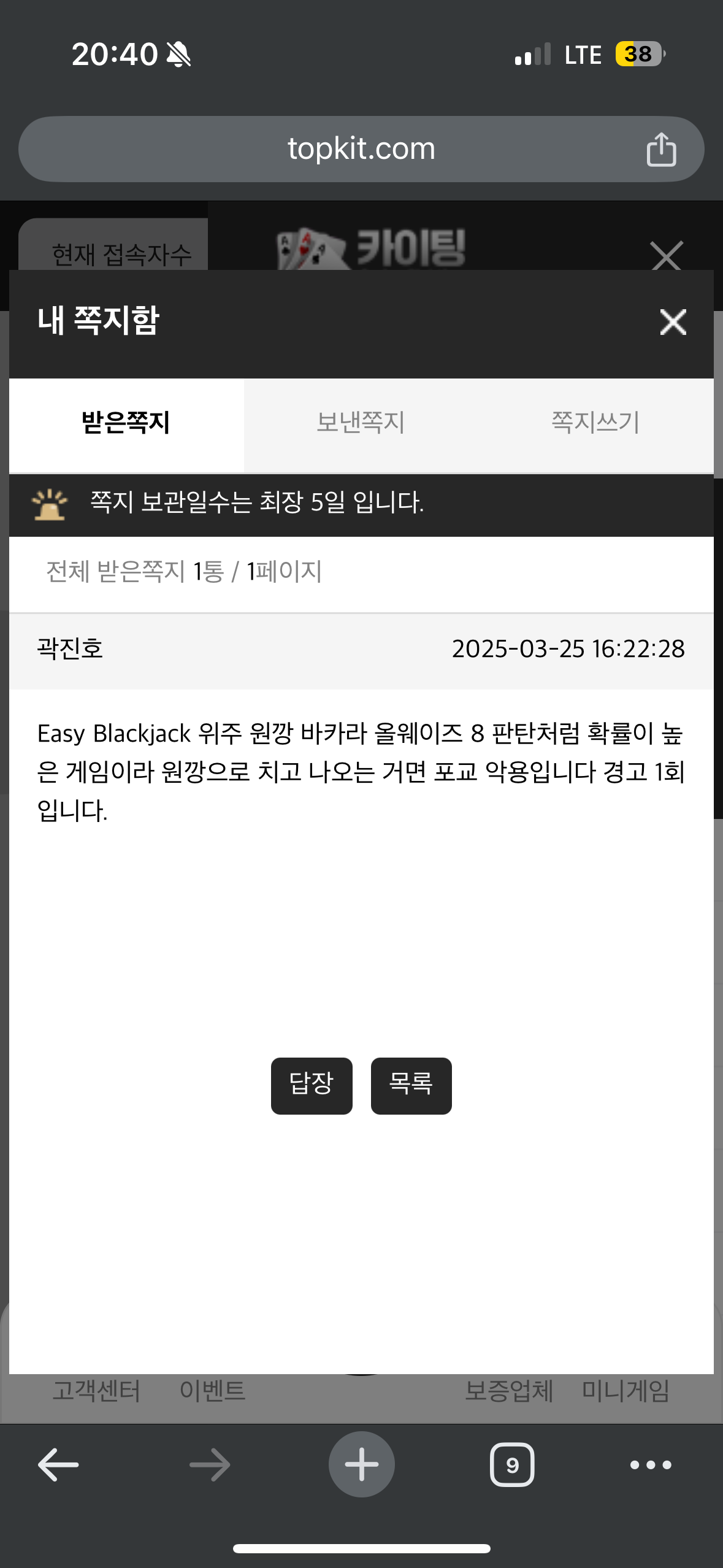
Task: Close the 내 쪽지함 message box dialog
Action: point(673,322)
